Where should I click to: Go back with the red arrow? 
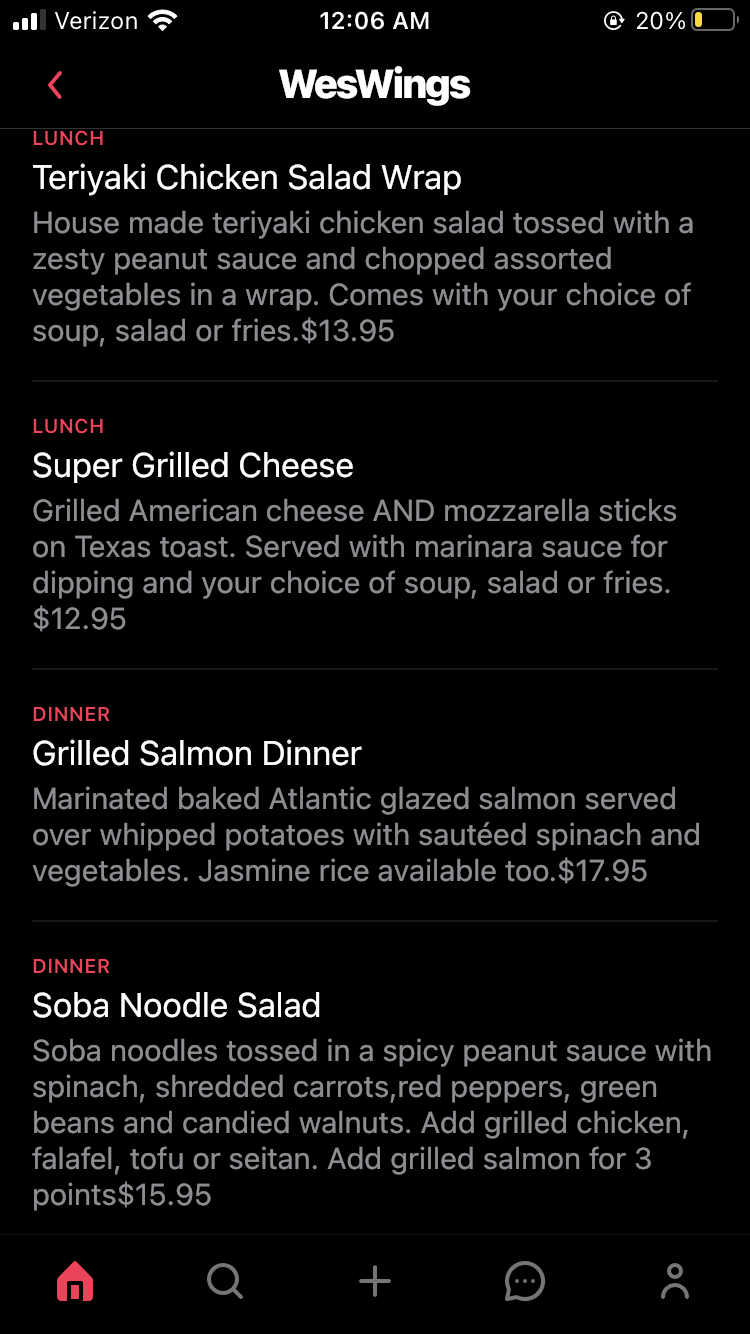tap(55, 85)
